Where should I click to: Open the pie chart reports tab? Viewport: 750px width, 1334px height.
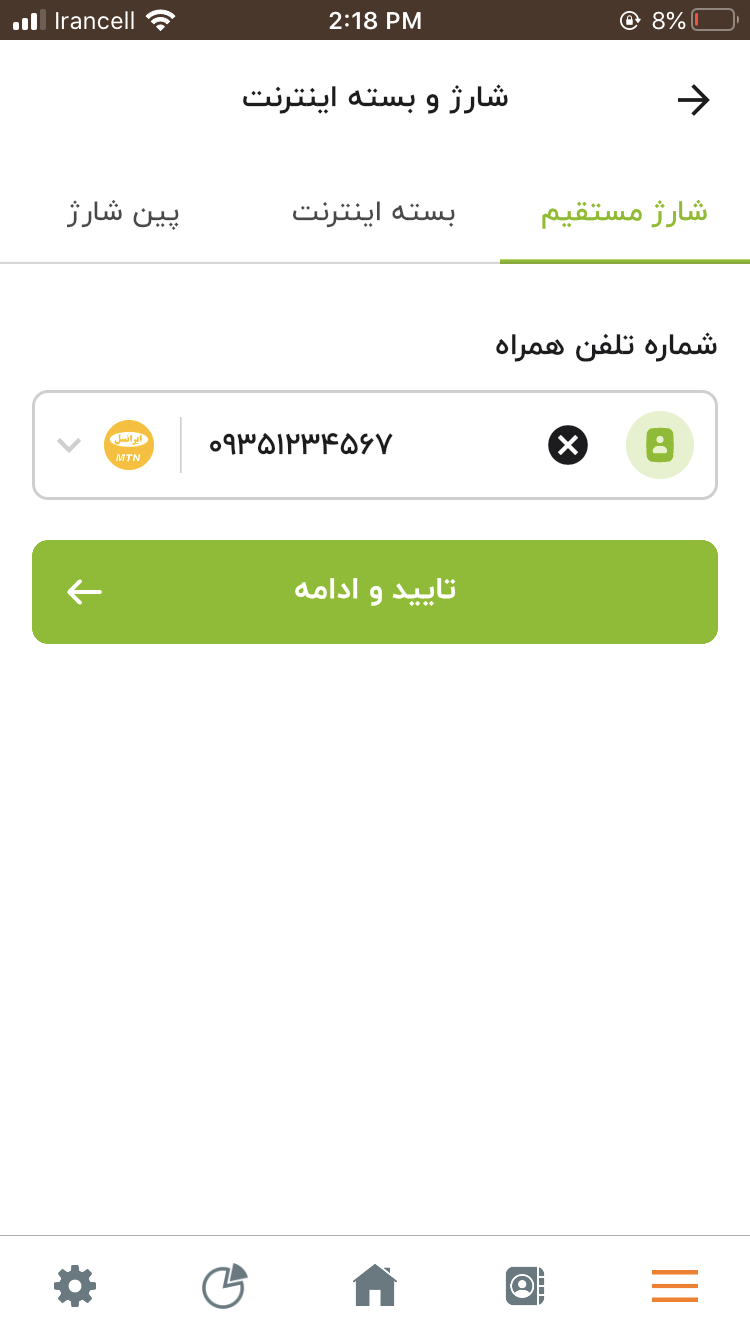(225, 1286)
